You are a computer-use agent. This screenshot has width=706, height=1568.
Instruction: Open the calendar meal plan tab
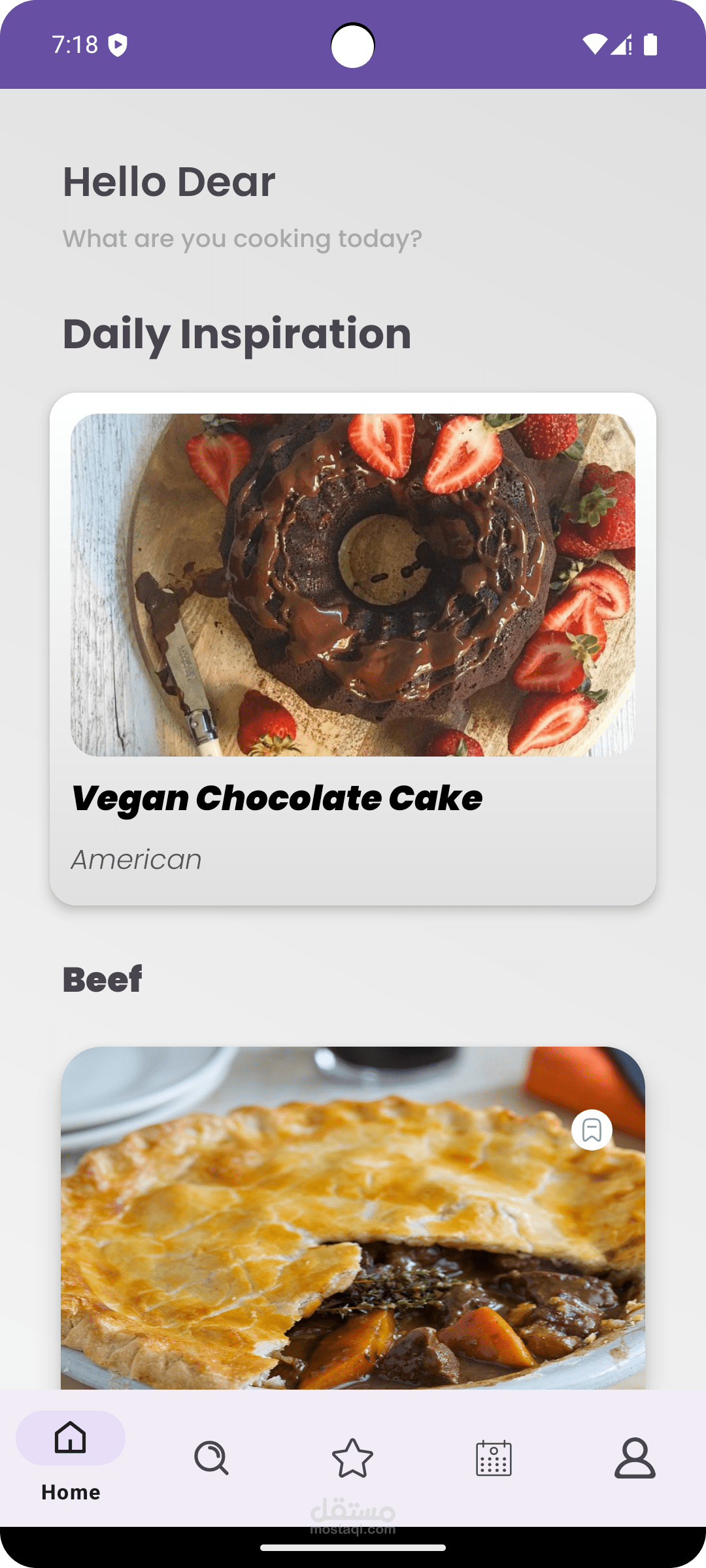(x=494, y=1458)
